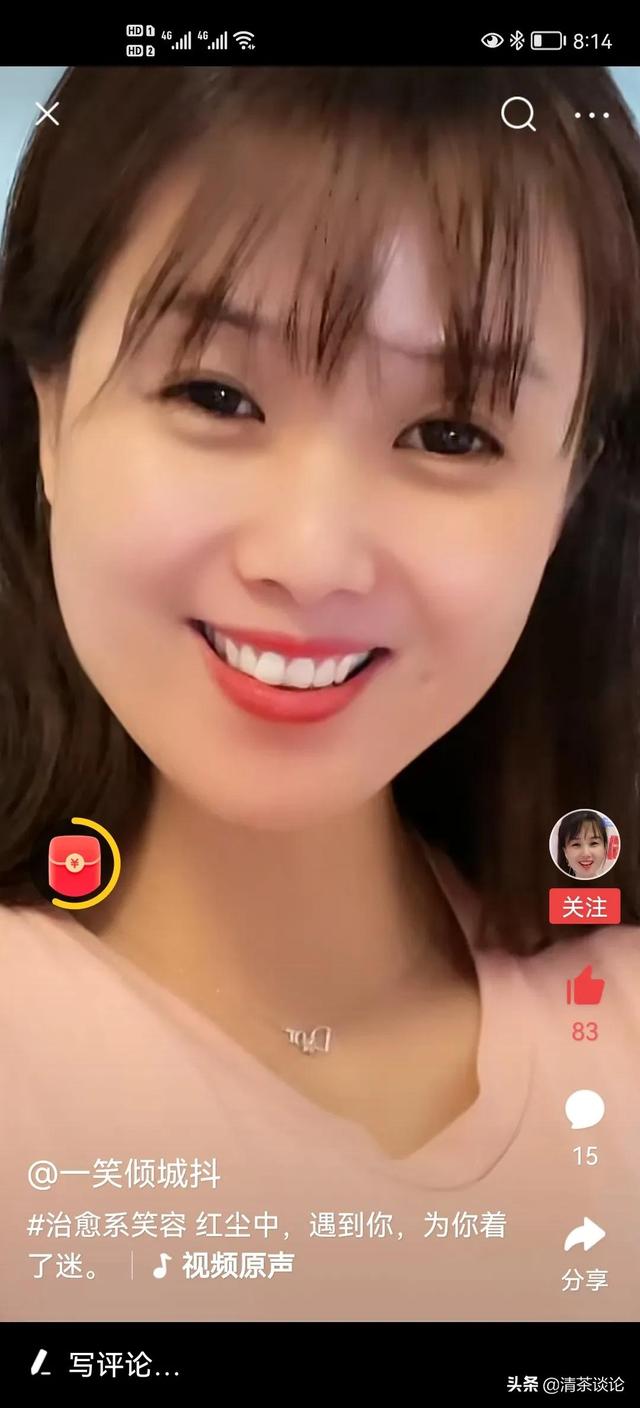Viewport: 640px width, 1408px height.
Task: Open the 视频原声 sound page
Action: point(223,1266)
